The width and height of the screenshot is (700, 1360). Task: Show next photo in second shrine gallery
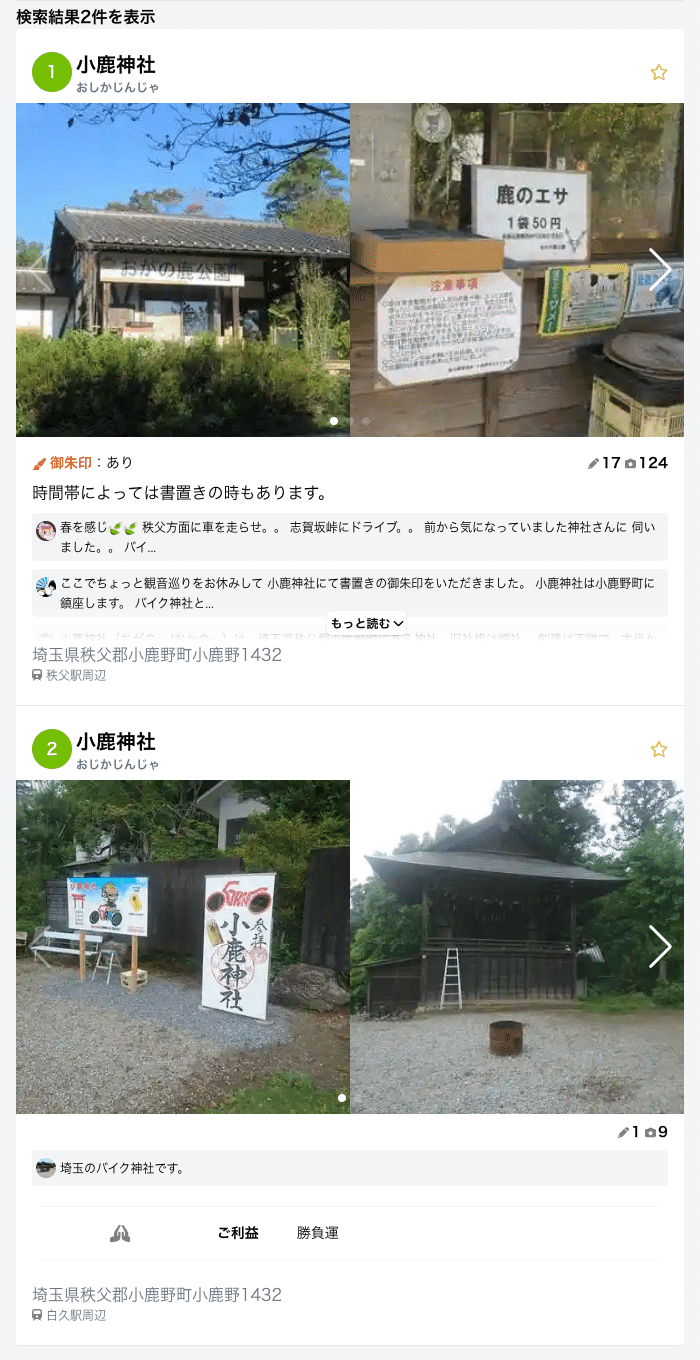[x=659, y=946]
